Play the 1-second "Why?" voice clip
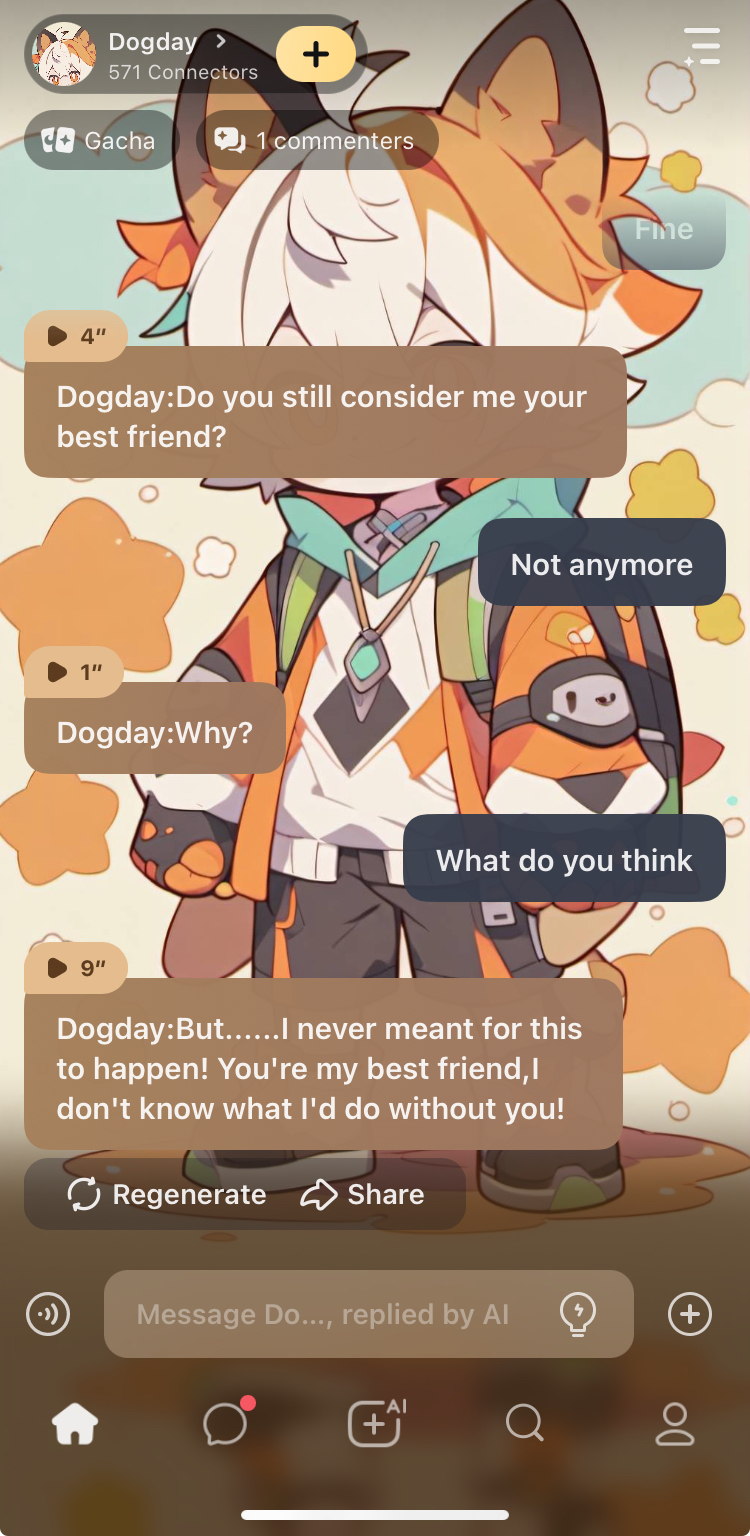The width and height of the screenshot is (750, 1536). tap(73, 672)
